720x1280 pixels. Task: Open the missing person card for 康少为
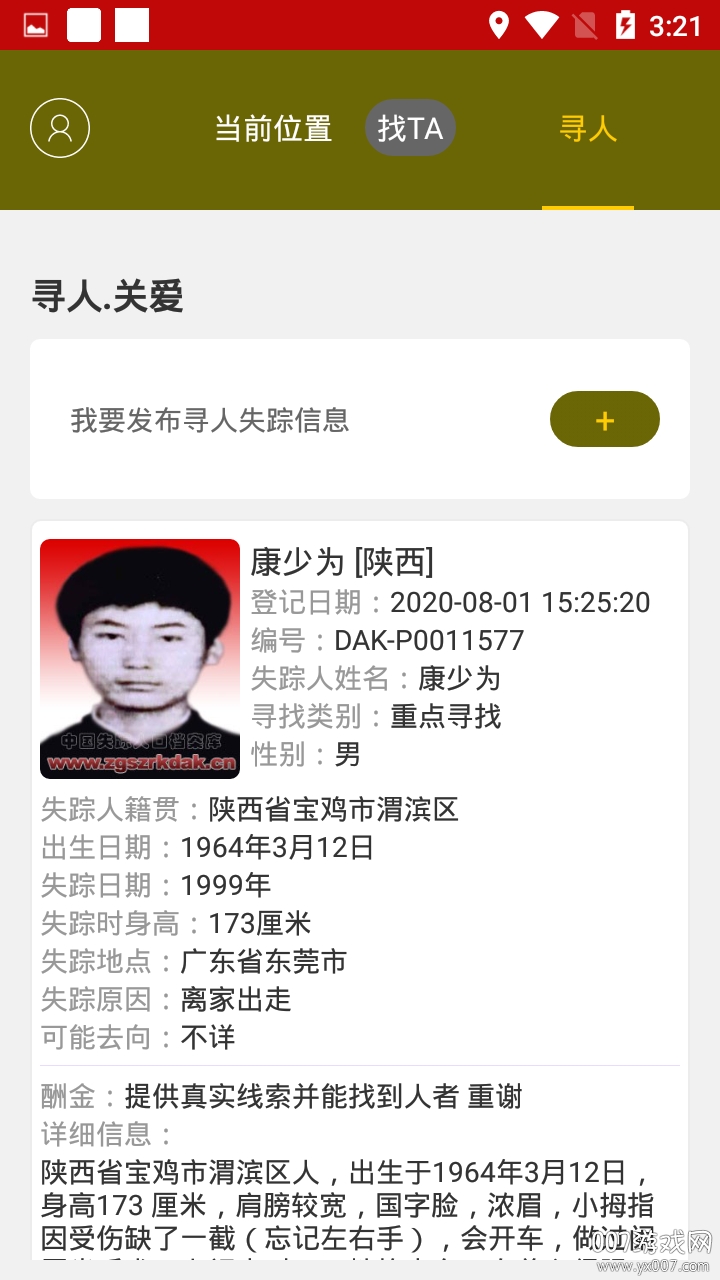coord(360,800)
